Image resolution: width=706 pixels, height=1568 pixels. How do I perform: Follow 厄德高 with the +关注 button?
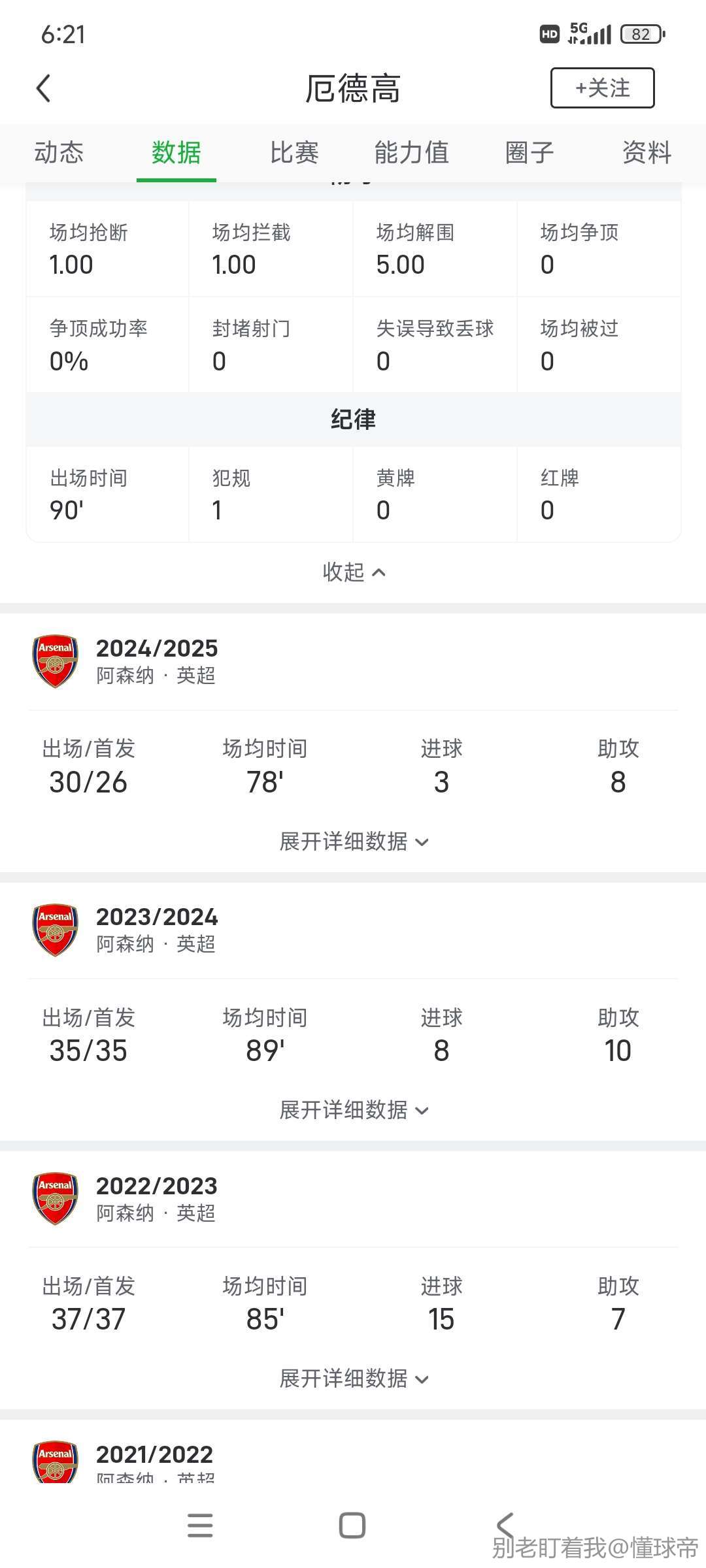(602, 88)
